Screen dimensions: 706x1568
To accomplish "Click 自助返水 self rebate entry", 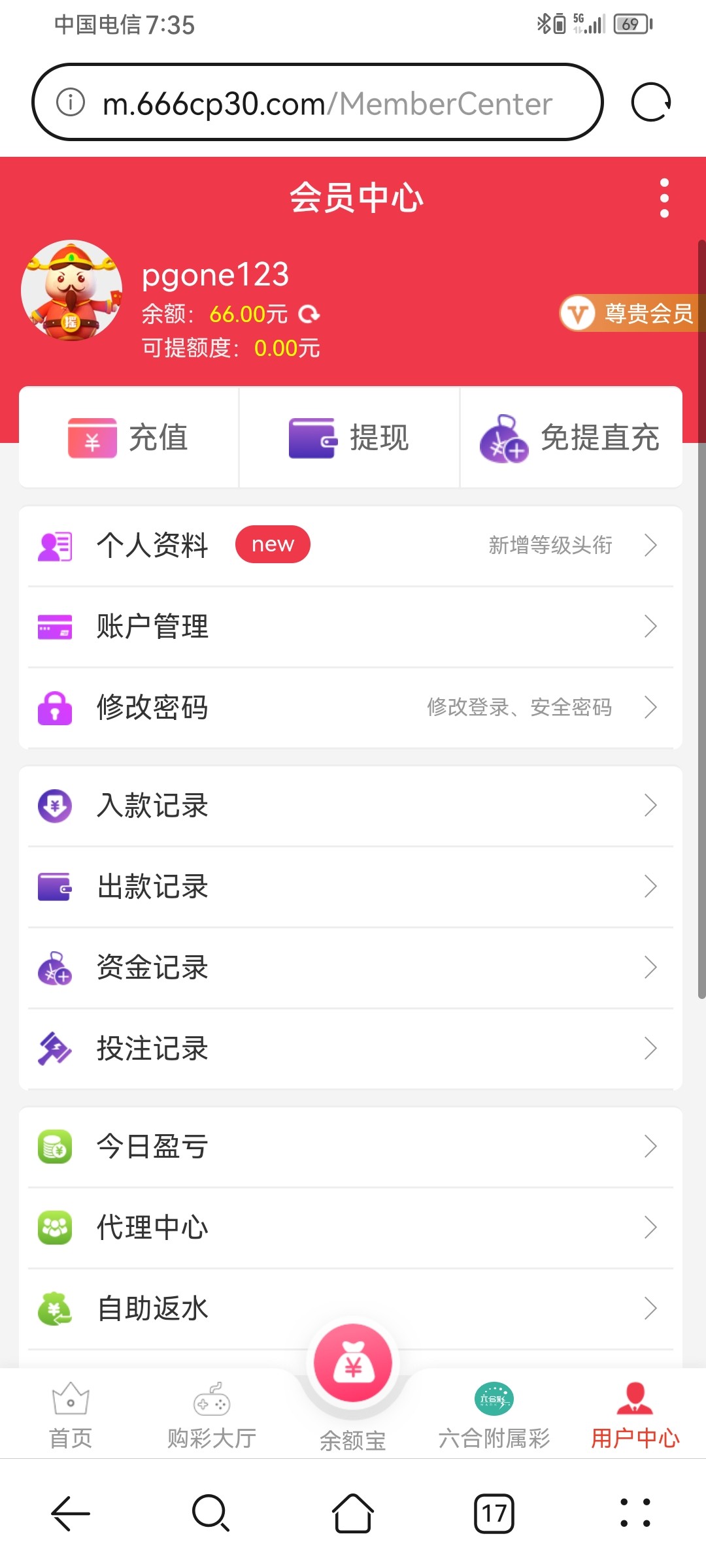I will pyautogui.click(x=152, y=1309).
